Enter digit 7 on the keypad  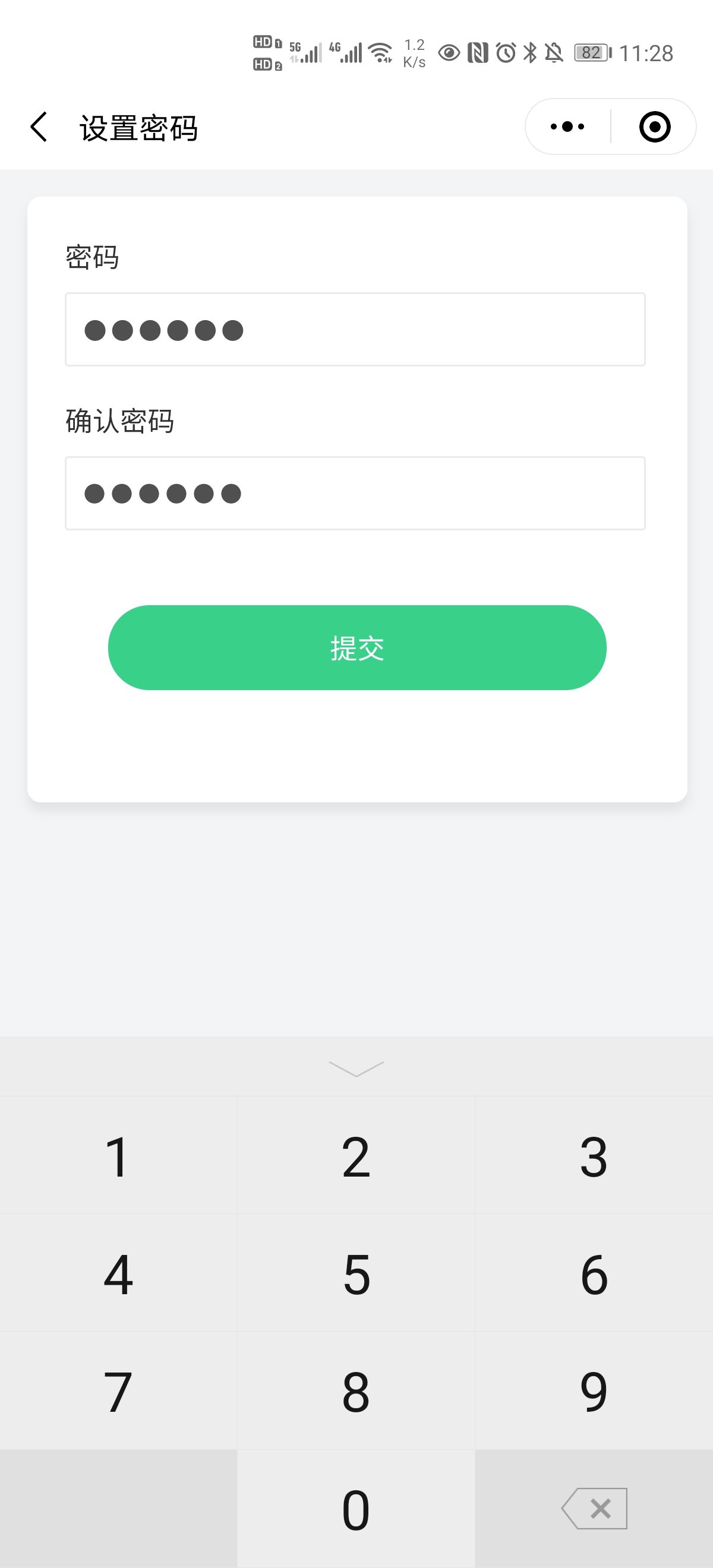point(118,1392)
